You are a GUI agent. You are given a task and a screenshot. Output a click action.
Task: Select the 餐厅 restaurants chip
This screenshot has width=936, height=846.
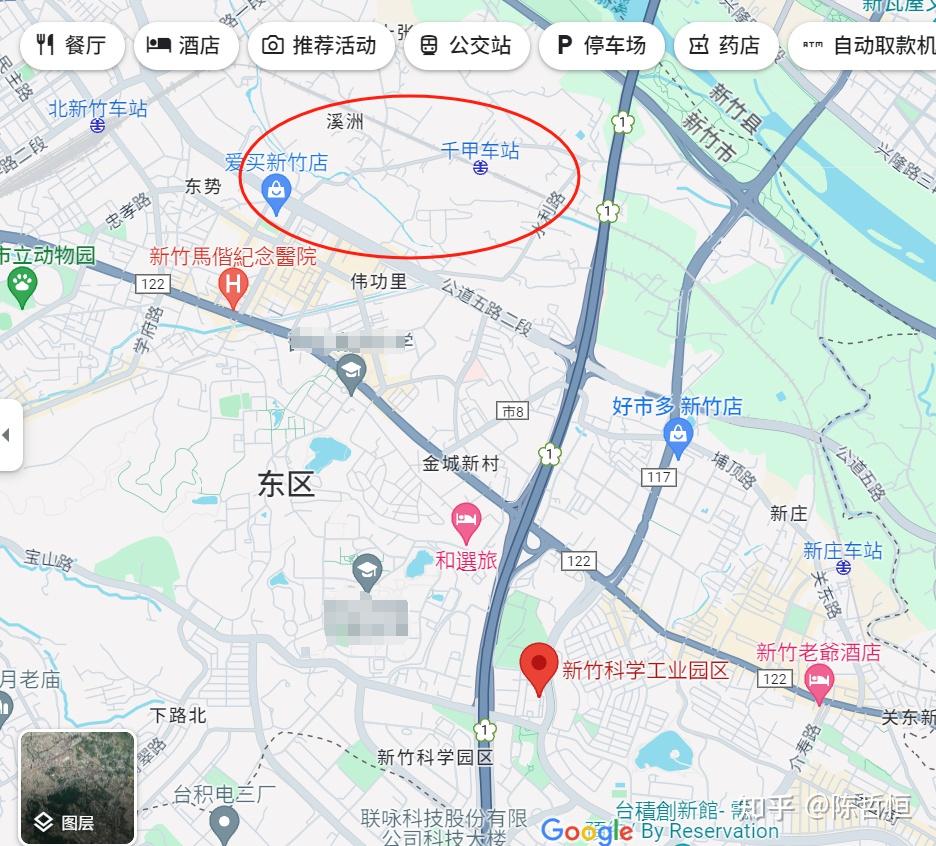[x=72, y=45]
